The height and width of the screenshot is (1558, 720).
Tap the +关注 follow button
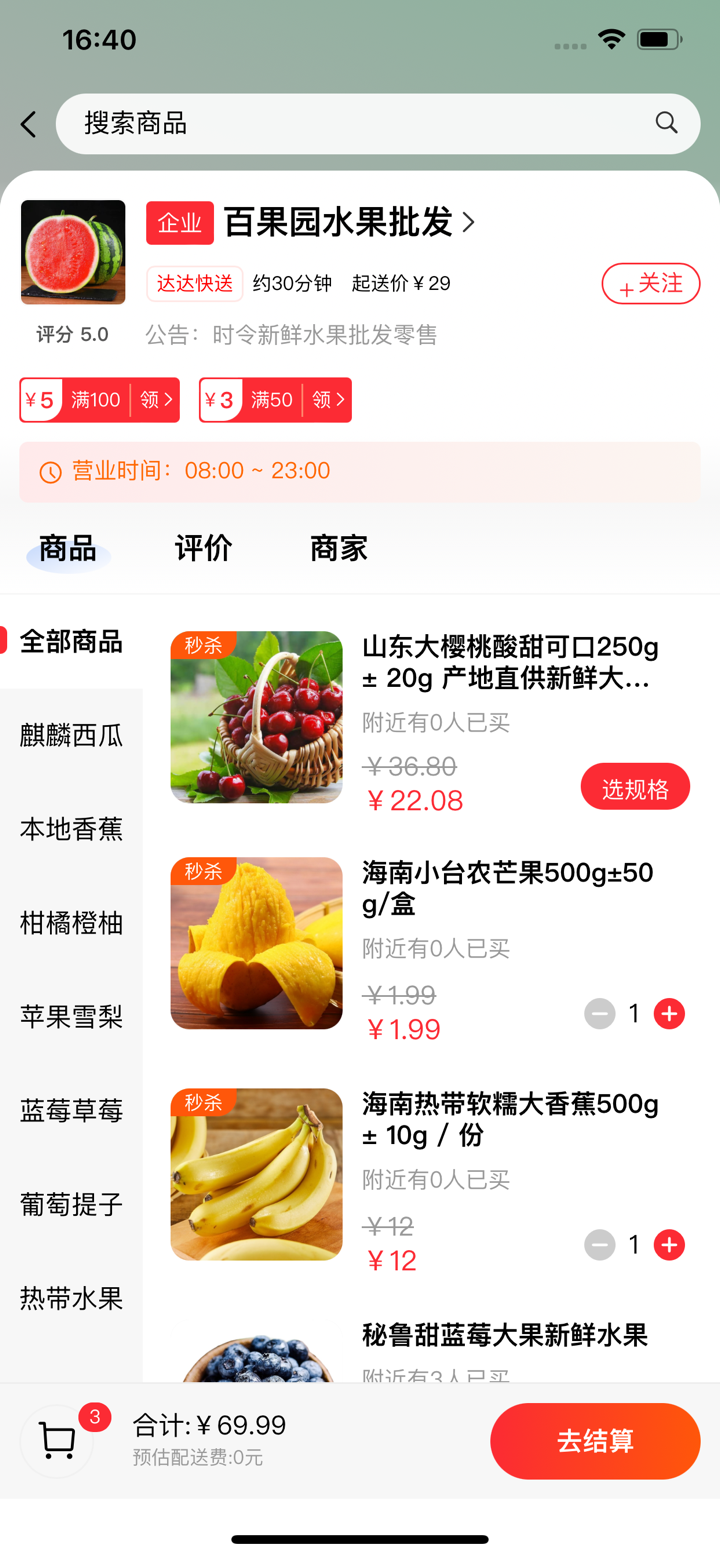650,284
